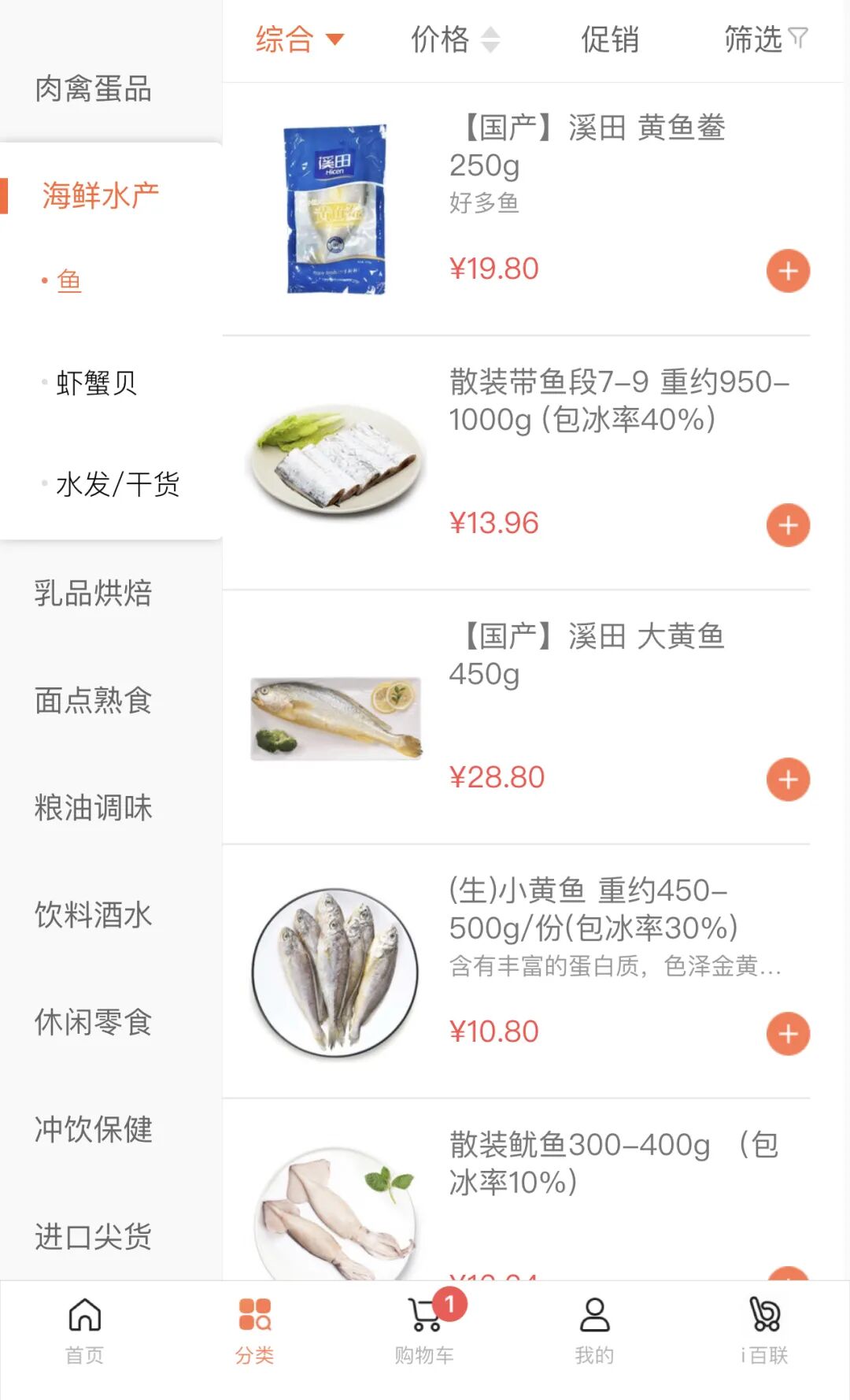850x1400 pixels.
Task: Add 散装带鱼段 to the cart
Action: coord(788,525)
